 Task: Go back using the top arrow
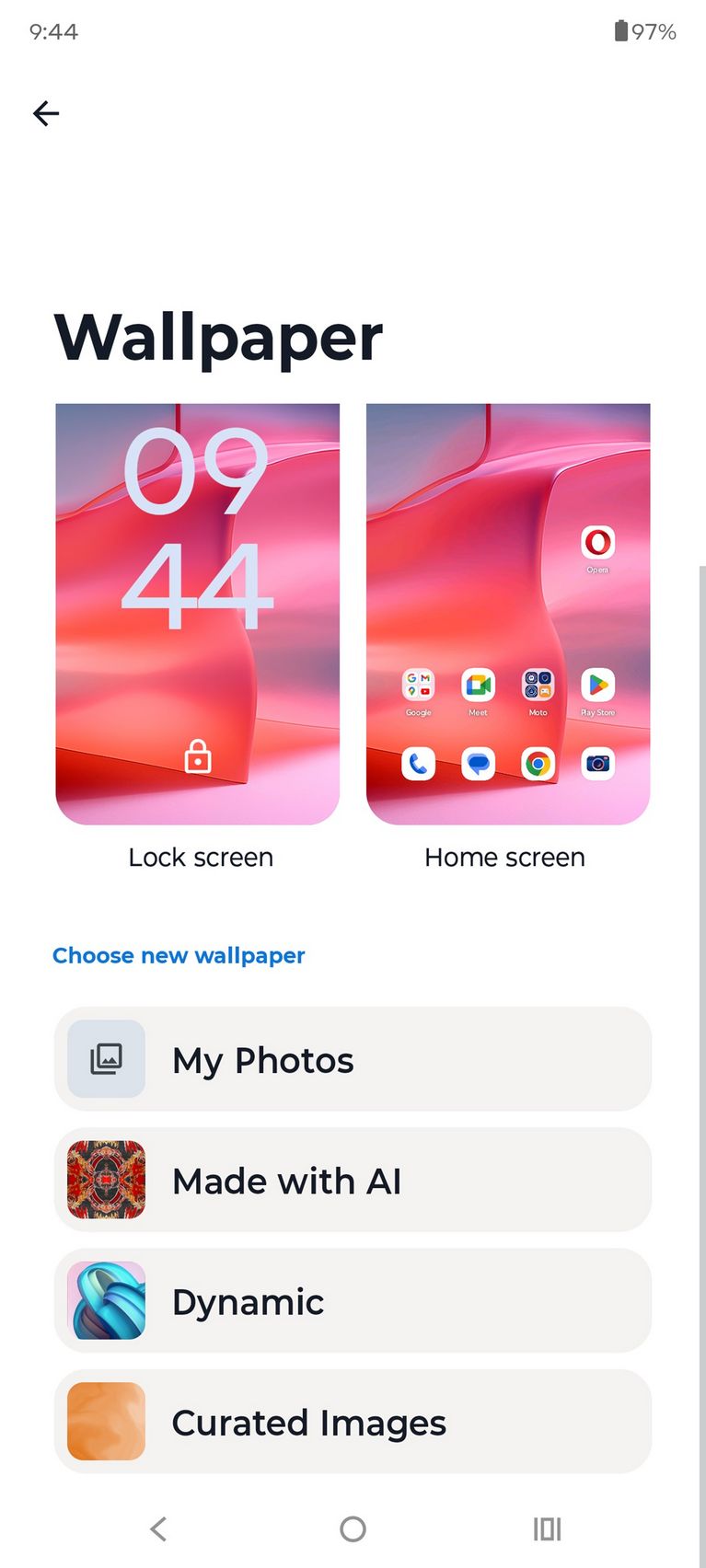46,113
